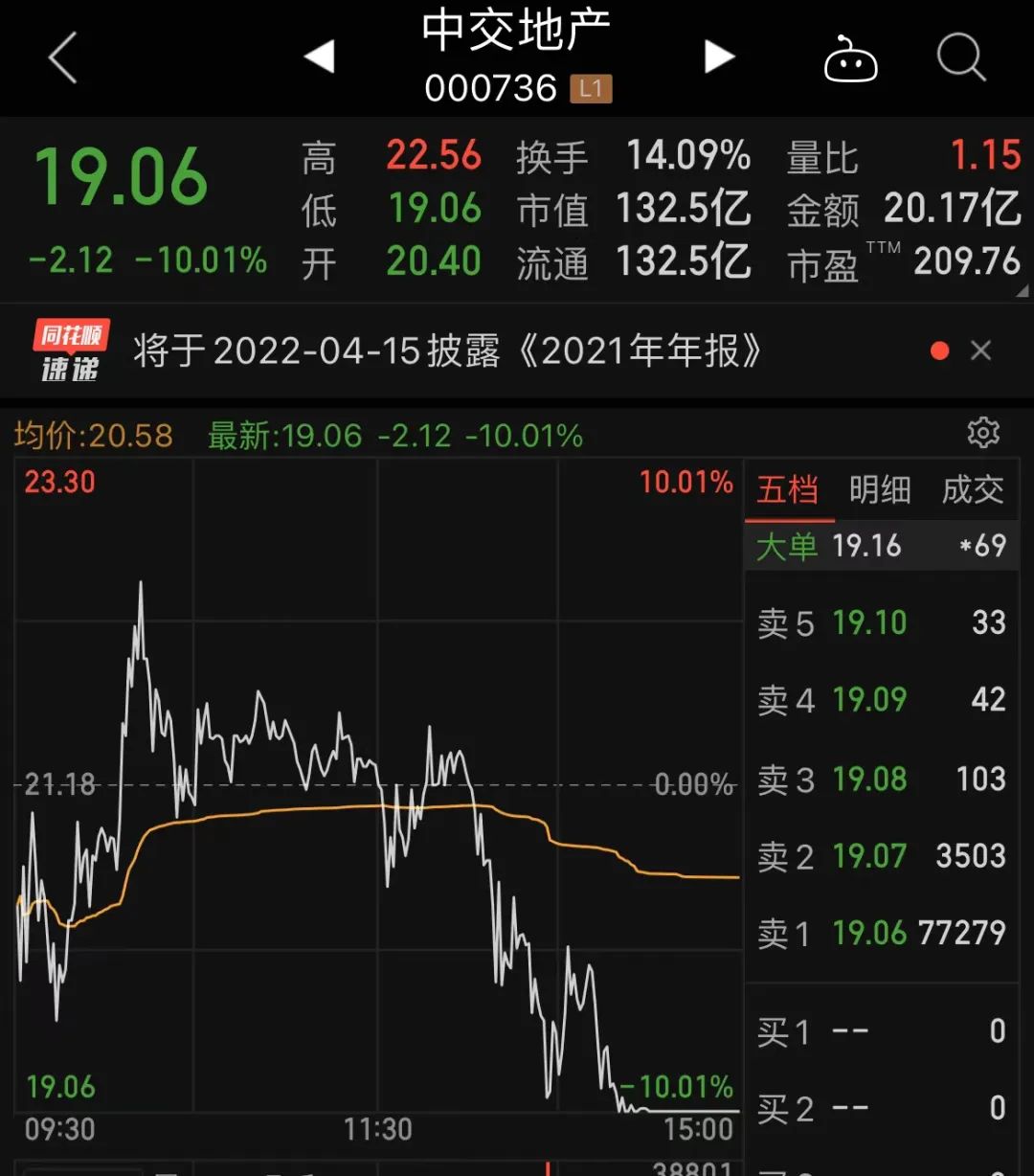Click the 卖1 sell price 19.06
The width and height of the screenshot is (1034, 1176).
point(869,933)
